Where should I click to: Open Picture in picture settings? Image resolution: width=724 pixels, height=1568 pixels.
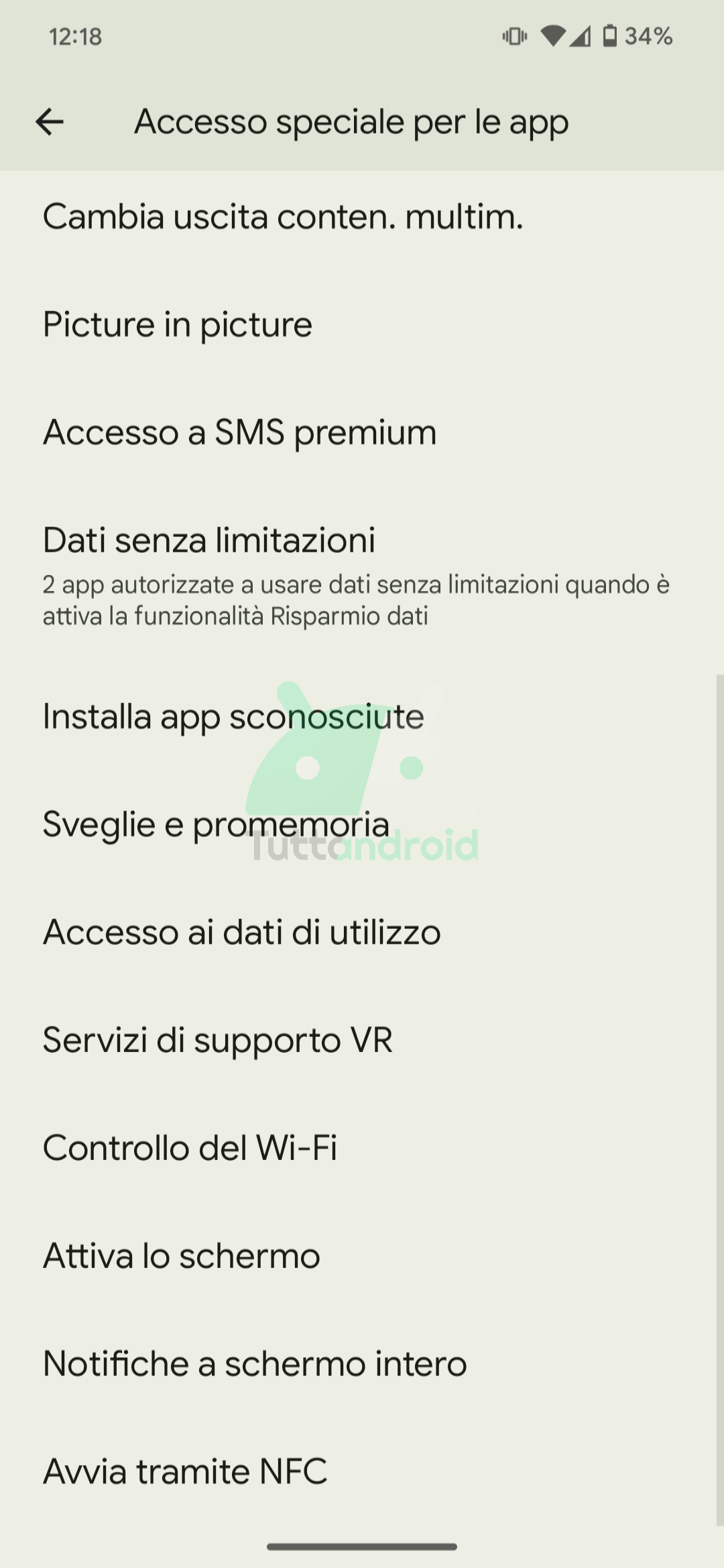pos(362,325)
